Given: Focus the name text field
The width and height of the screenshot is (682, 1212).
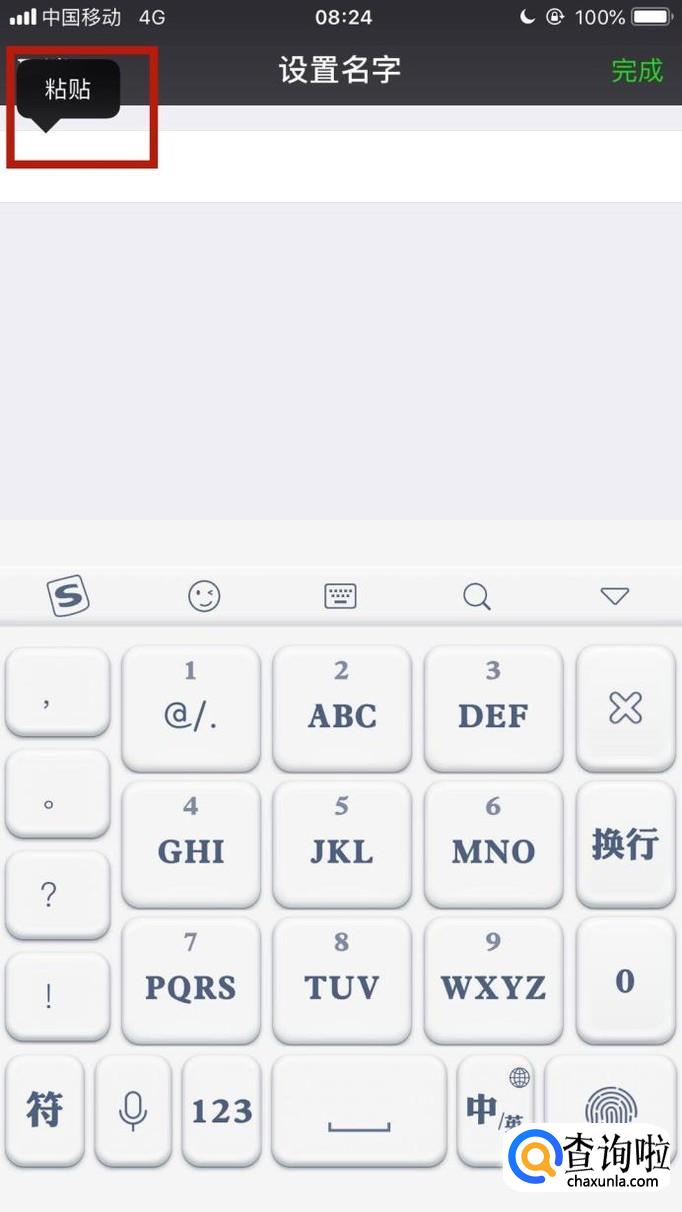Looking at the screenshot, I should (x=400, y=167).
